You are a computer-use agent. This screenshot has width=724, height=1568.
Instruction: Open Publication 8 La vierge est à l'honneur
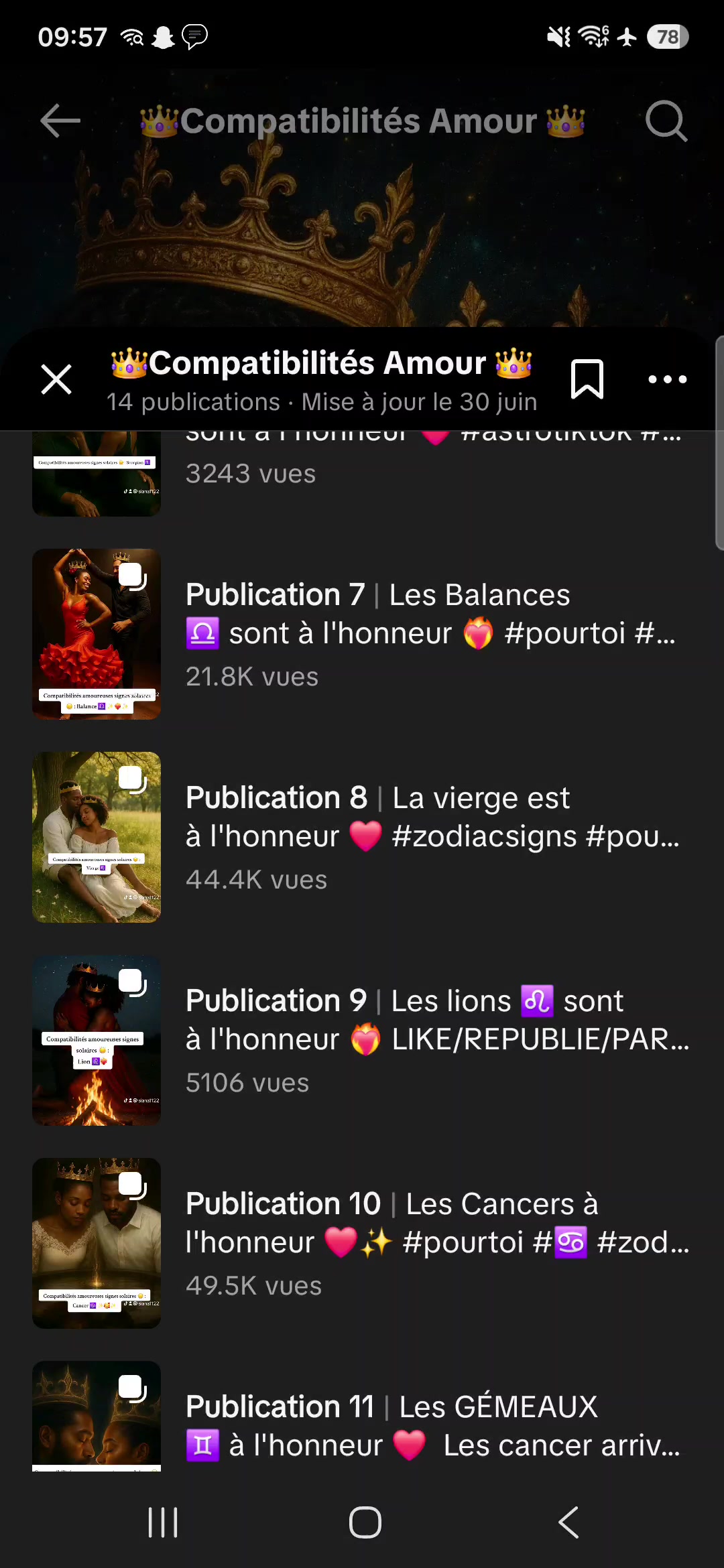click(362, 837)
